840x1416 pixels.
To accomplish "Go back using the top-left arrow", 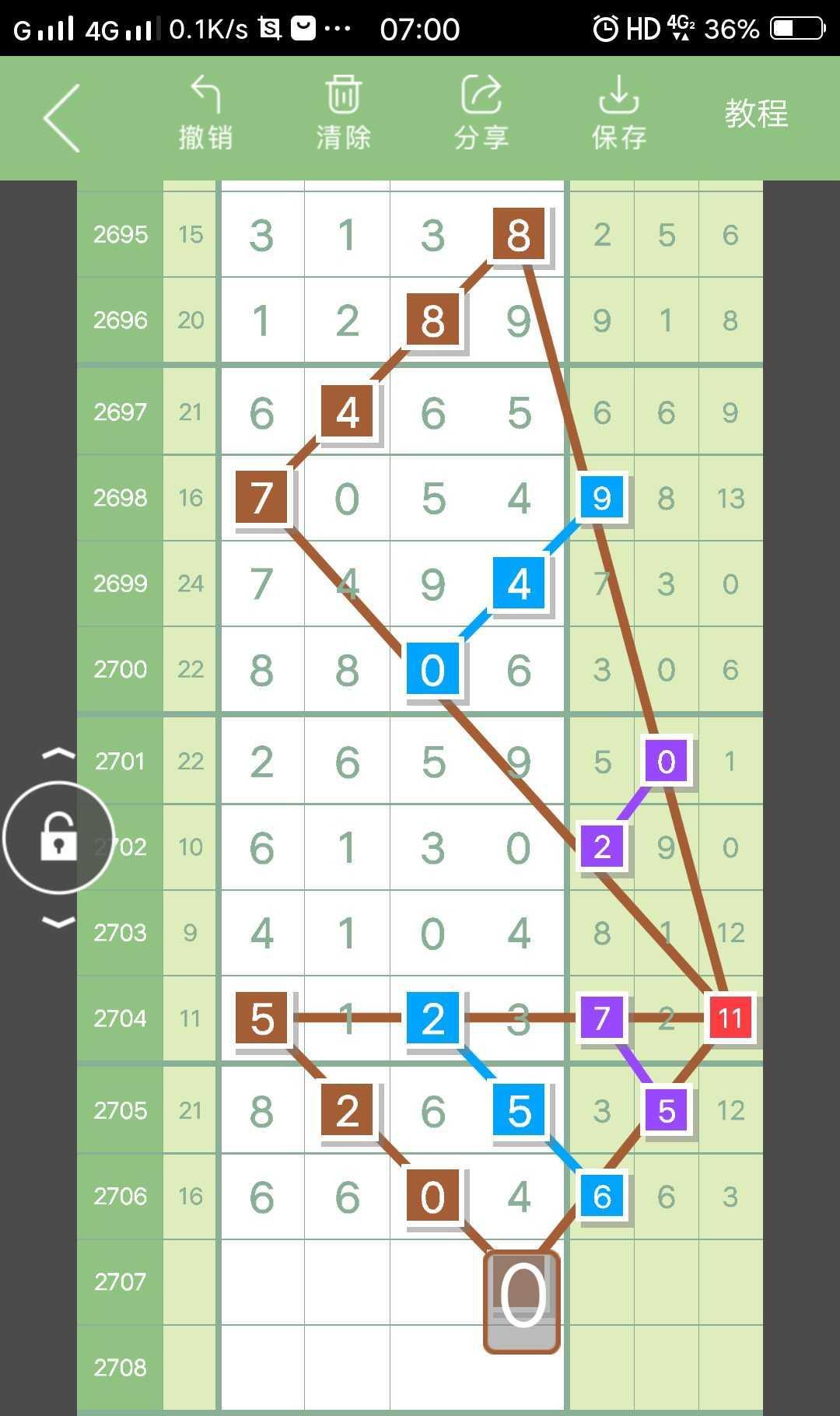I will tap(62, 118).
